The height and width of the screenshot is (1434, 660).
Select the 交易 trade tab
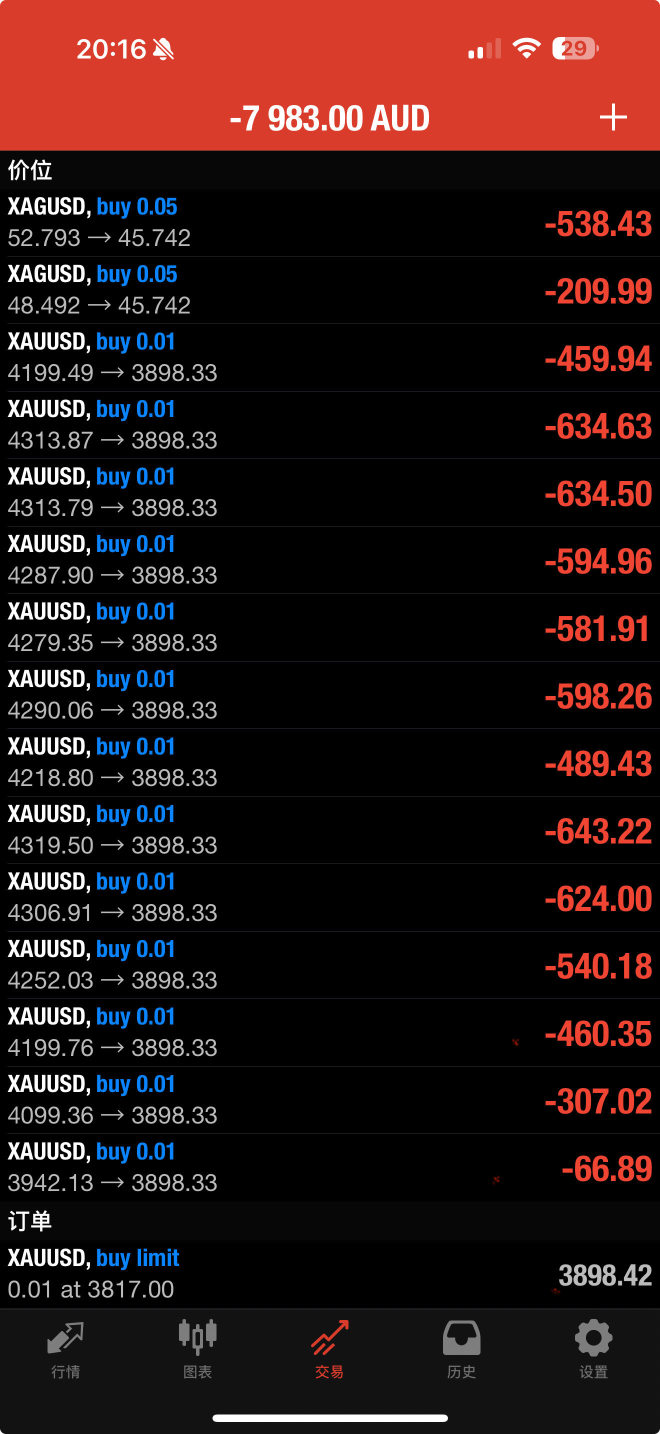tap(329, 1349)
